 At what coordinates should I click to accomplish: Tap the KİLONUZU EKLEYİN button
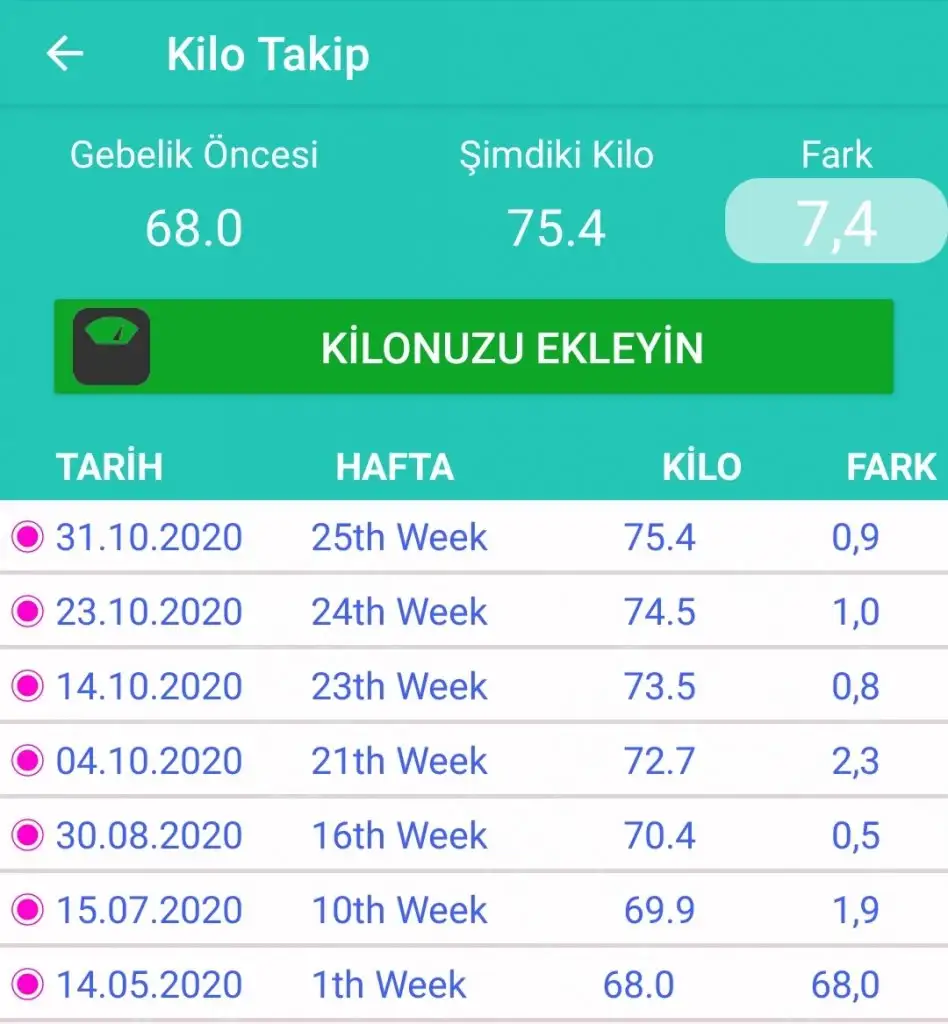click(x=473, y=347)
